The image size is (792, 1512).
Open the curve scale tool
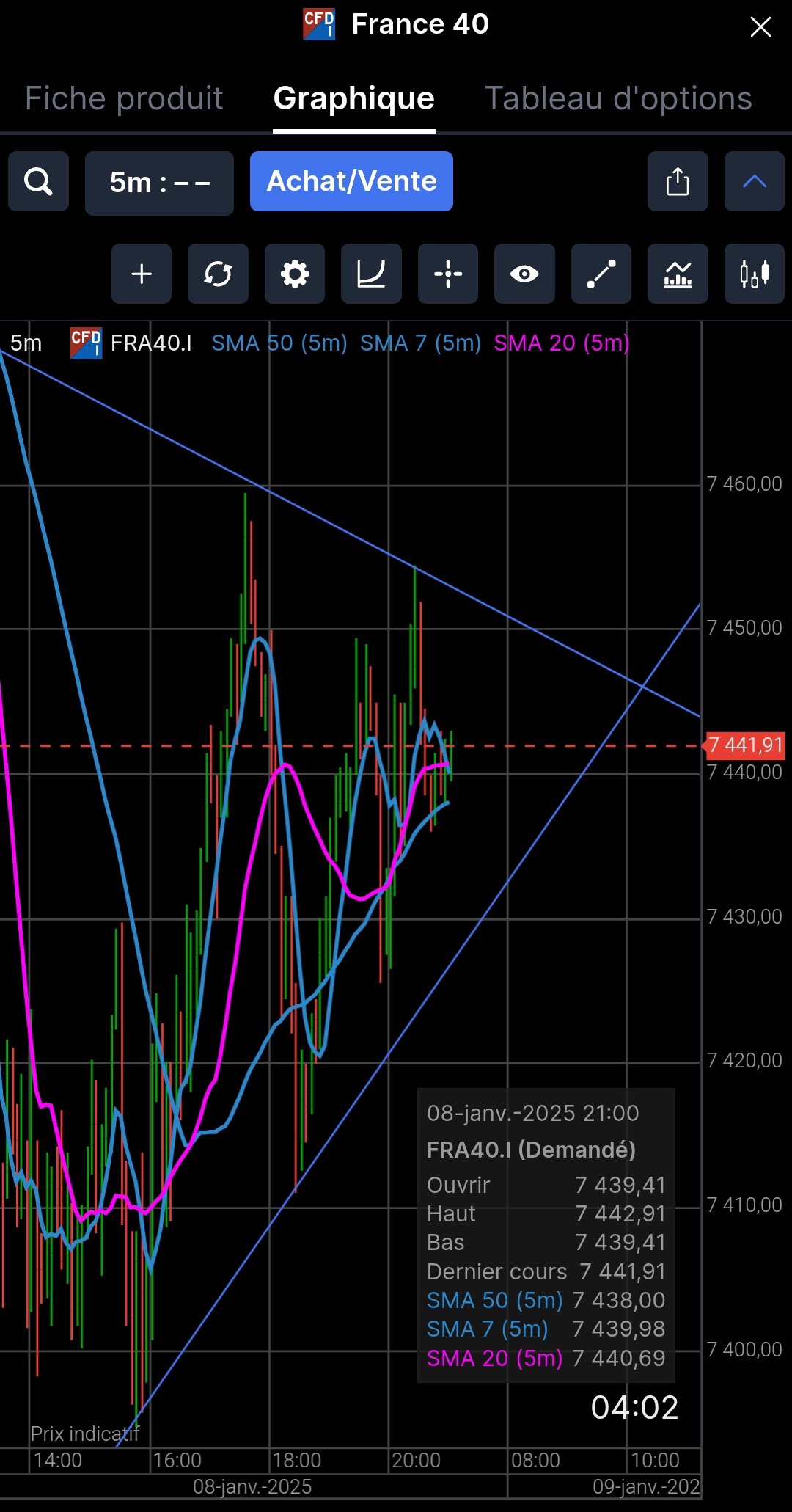(371, 274)
